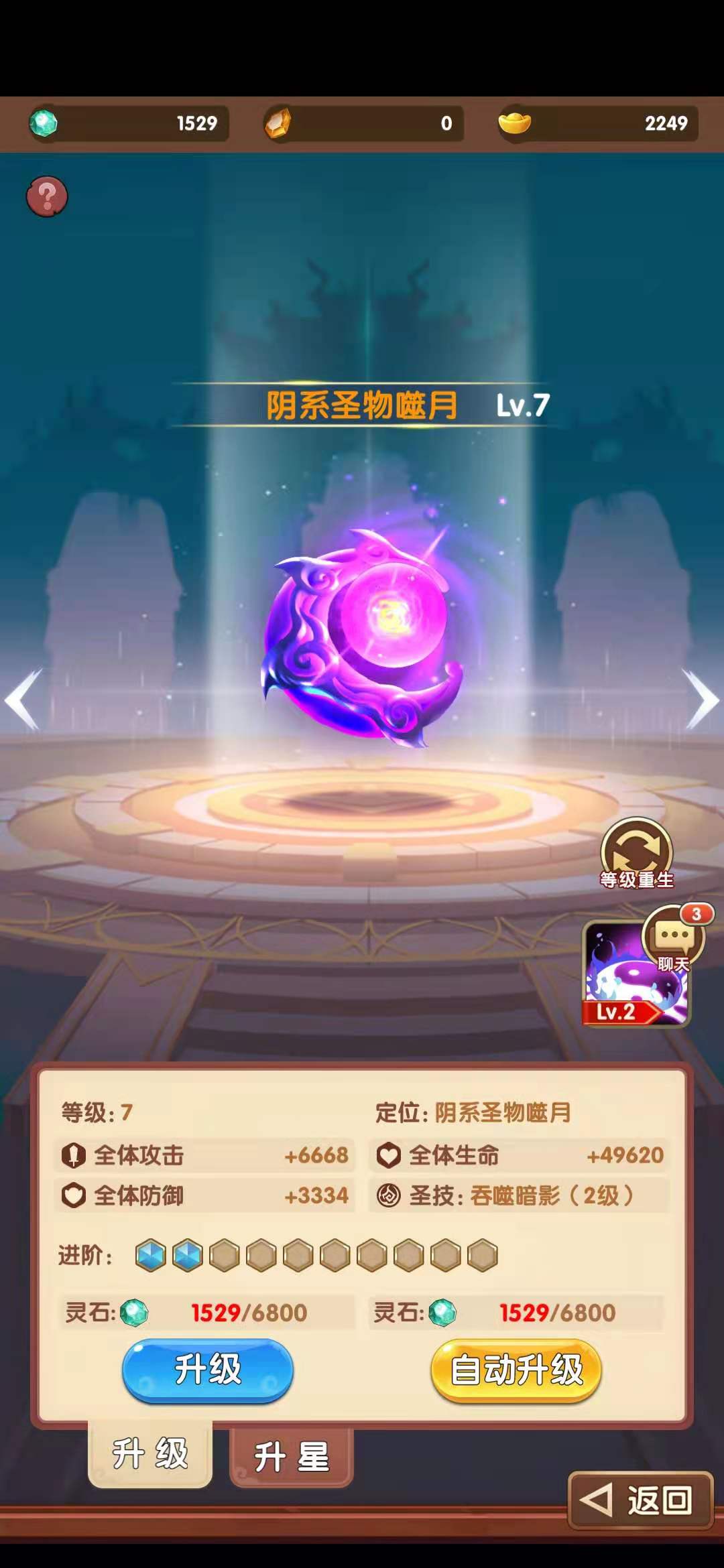Image resolution: width=724 pixels, height=1568 pixels.
Task: Open the red question mark help
Action: tap(47, 197)
